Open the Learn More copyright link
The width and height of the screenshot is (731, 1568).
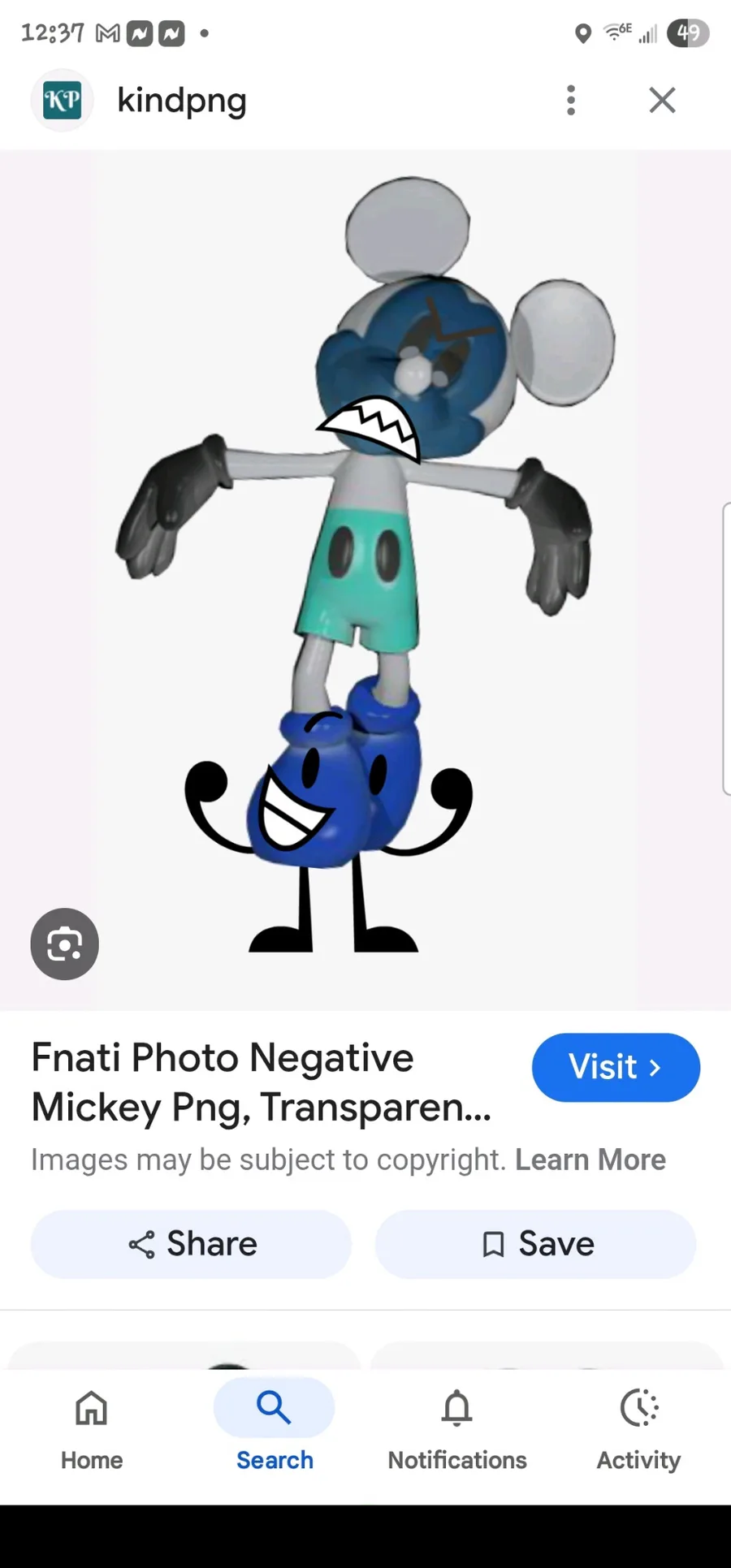tap(590, 1160)
